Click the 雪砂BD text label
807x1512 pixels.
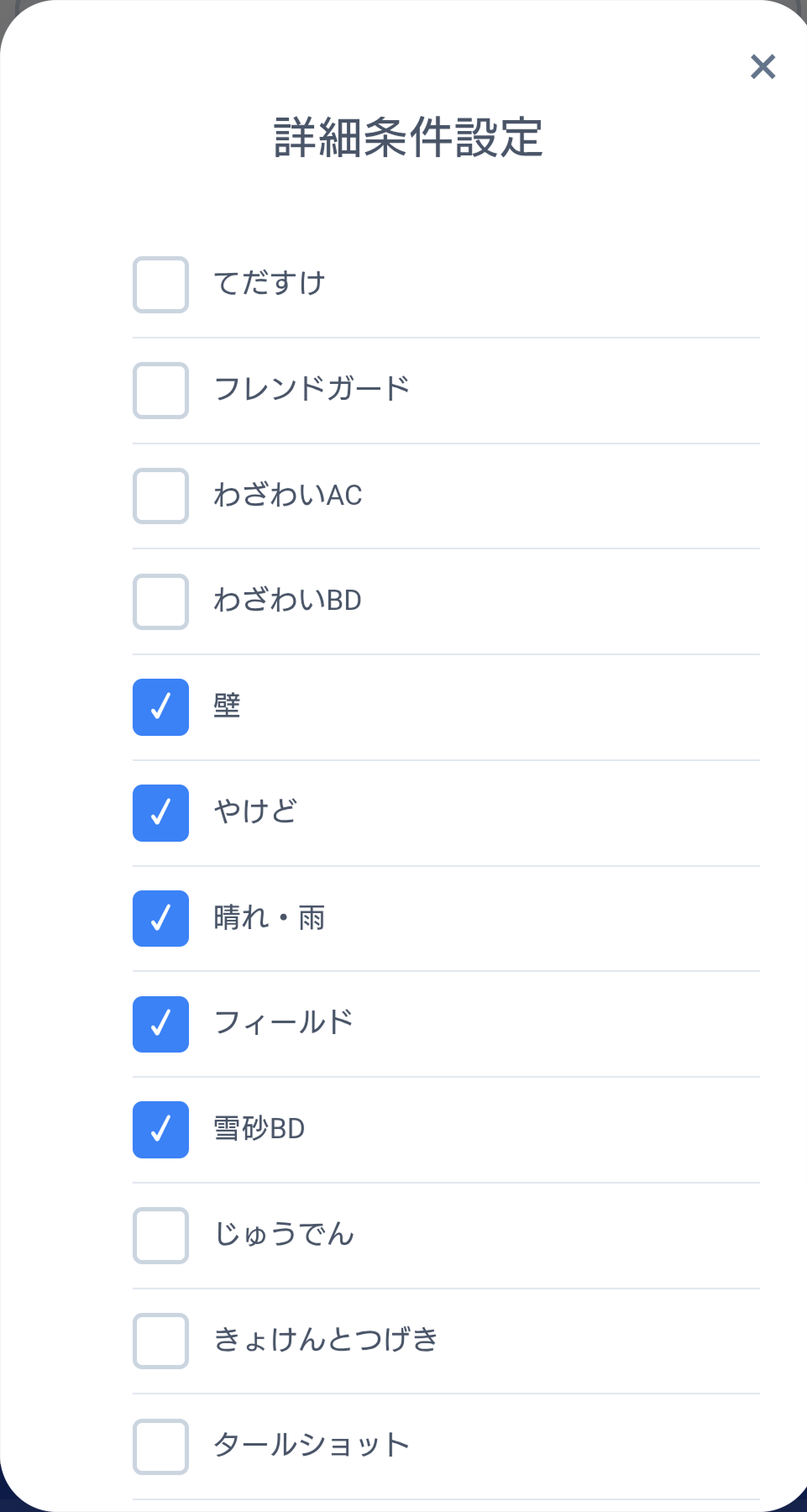point(260,1129)
